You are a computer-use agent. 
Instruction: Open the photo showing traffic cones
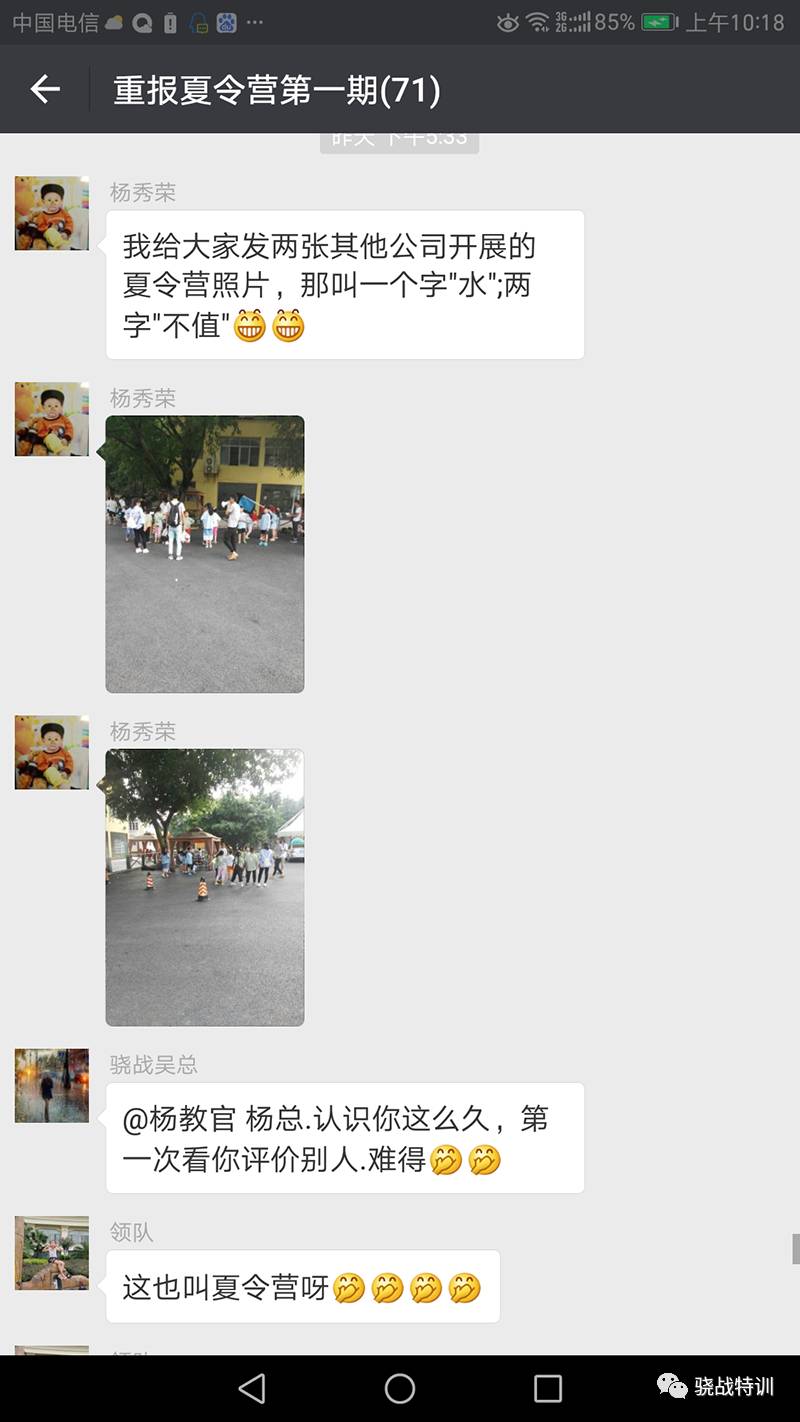(x=205, y=887)
